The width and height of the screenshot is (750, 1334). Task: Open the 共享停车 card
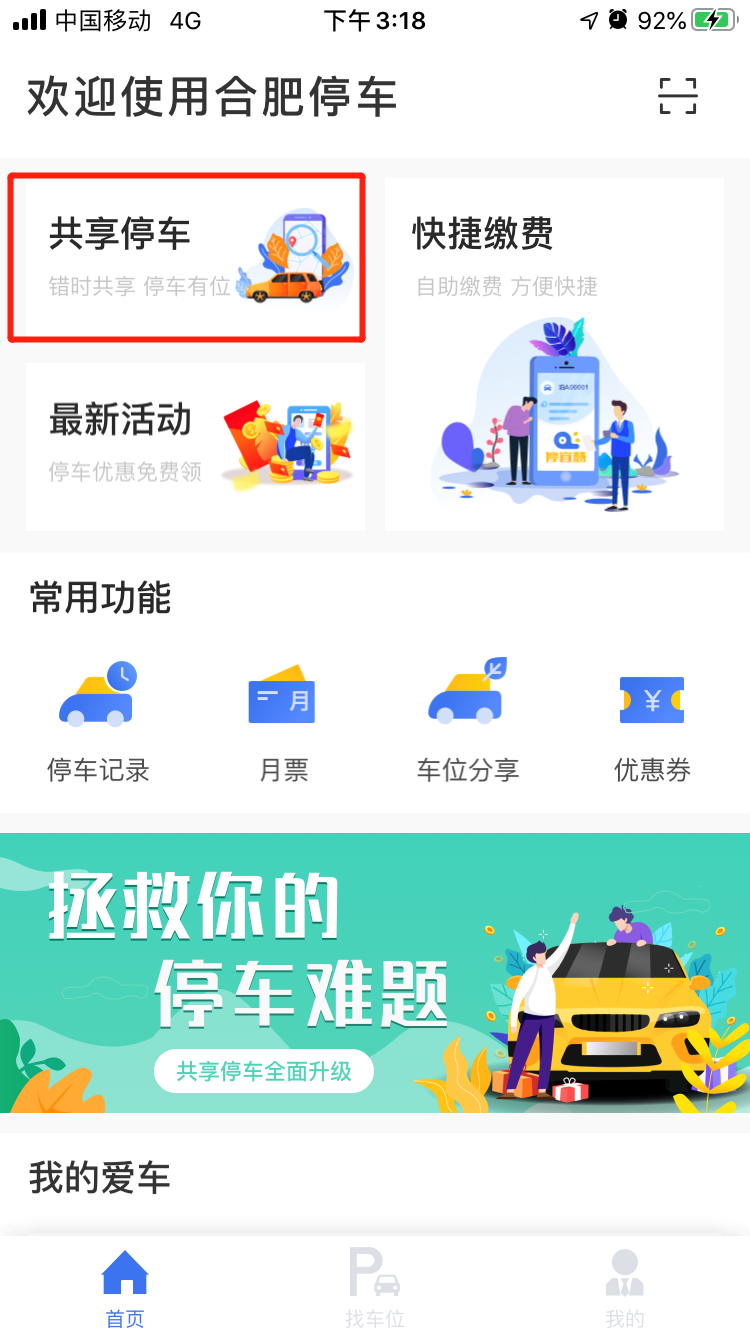tap(187, 258)
